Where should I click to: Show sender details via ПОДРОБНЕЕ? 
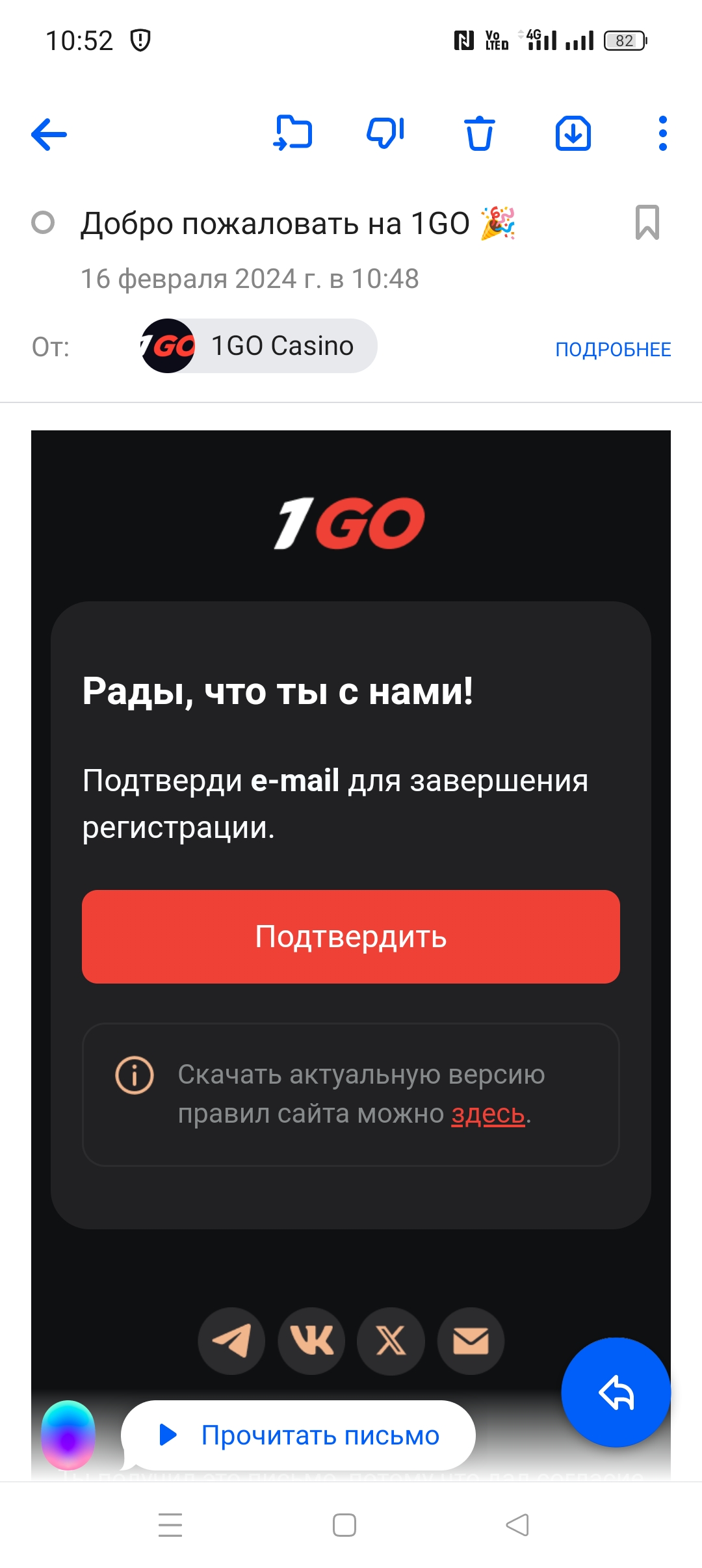point(613,349)
